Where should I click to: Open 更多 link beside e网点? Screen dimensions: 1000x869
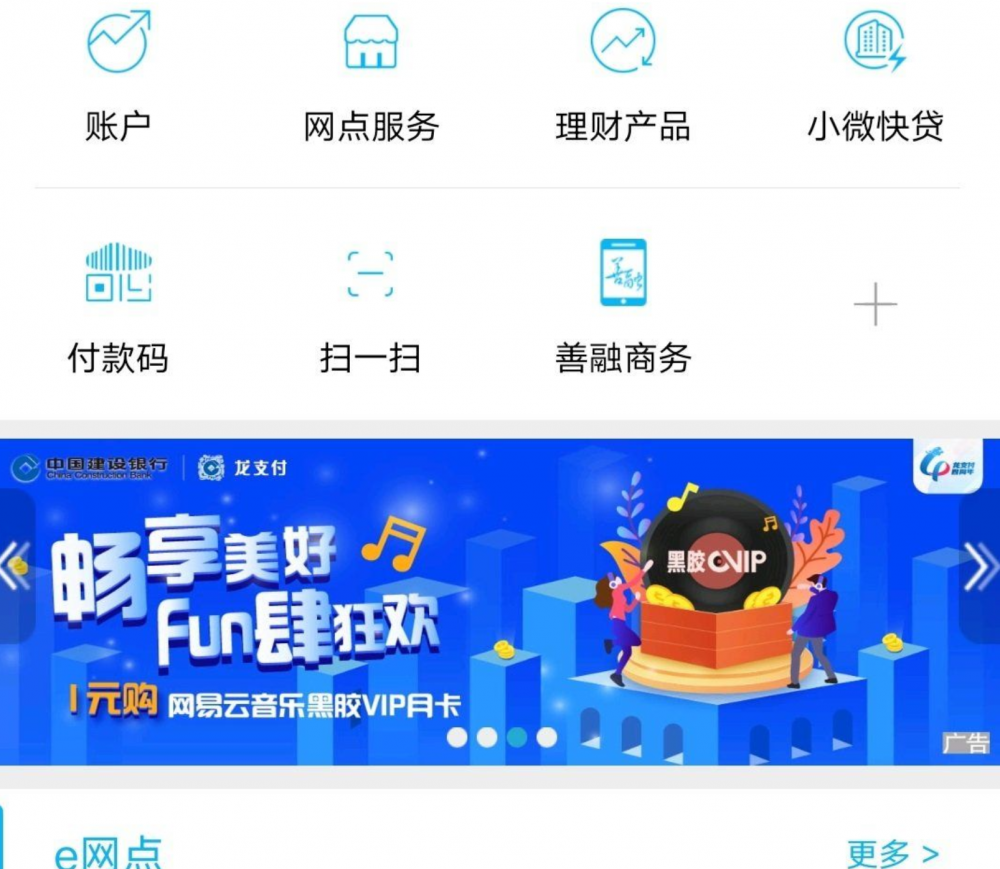click(x=892, y=853)
